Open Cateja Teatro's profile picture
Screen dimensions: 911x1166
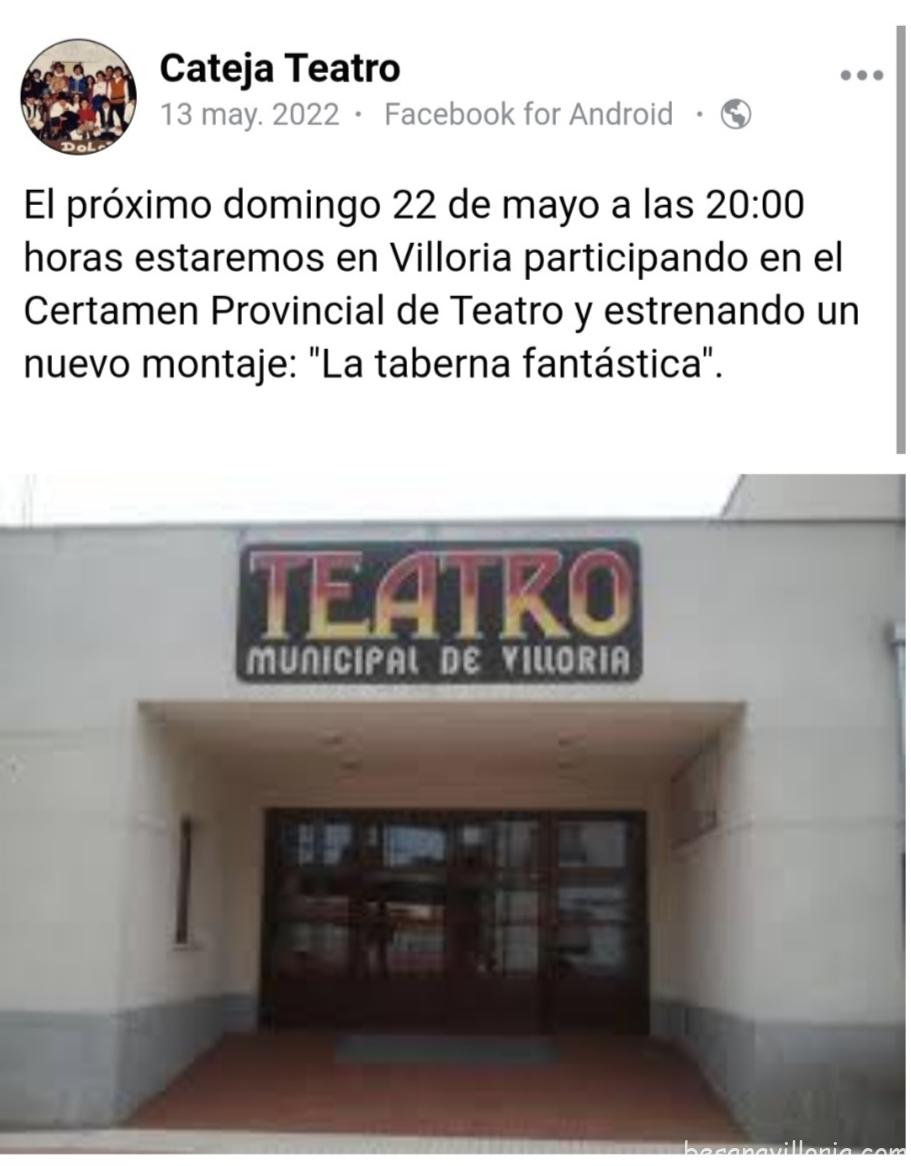tap(78, 96)
